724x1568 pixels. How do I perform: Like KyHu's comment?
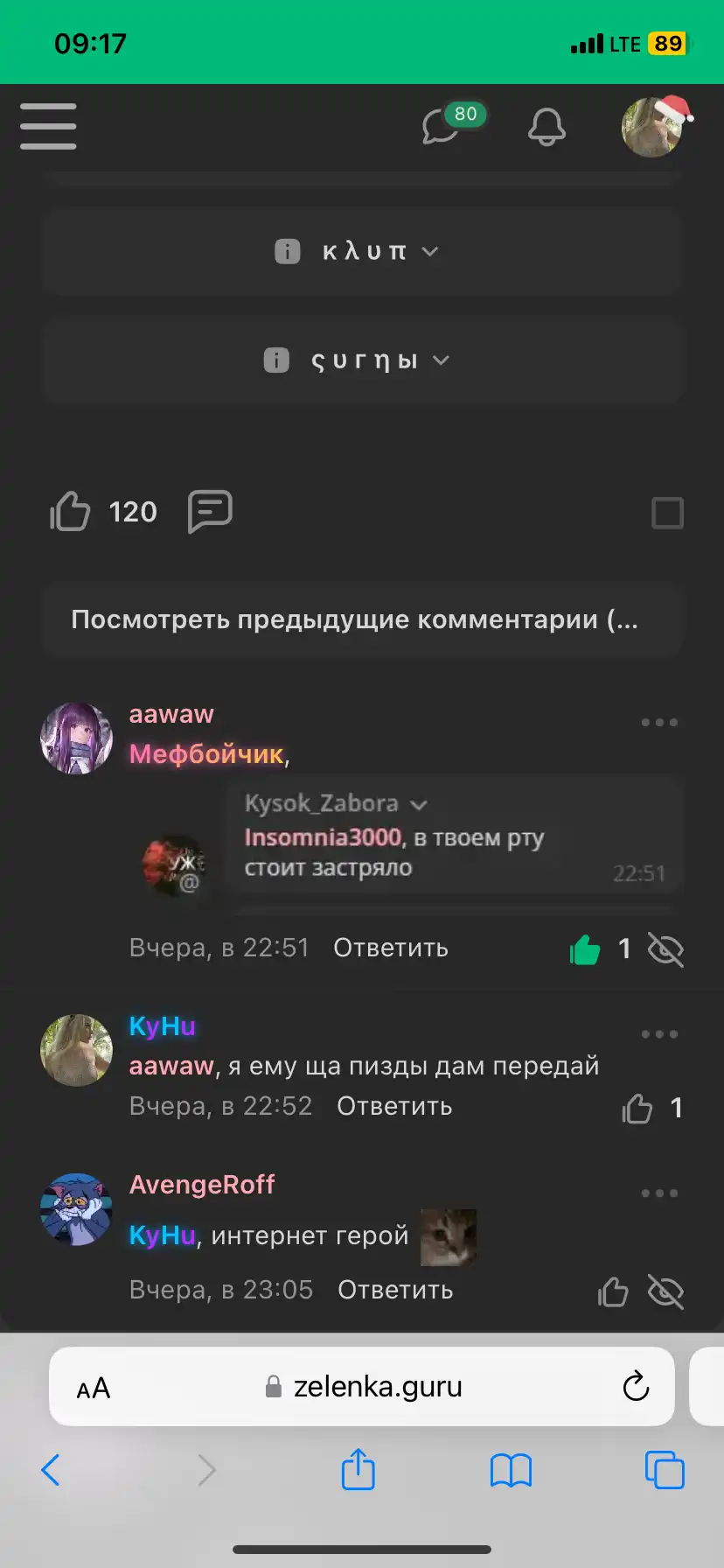[637, 1109]
